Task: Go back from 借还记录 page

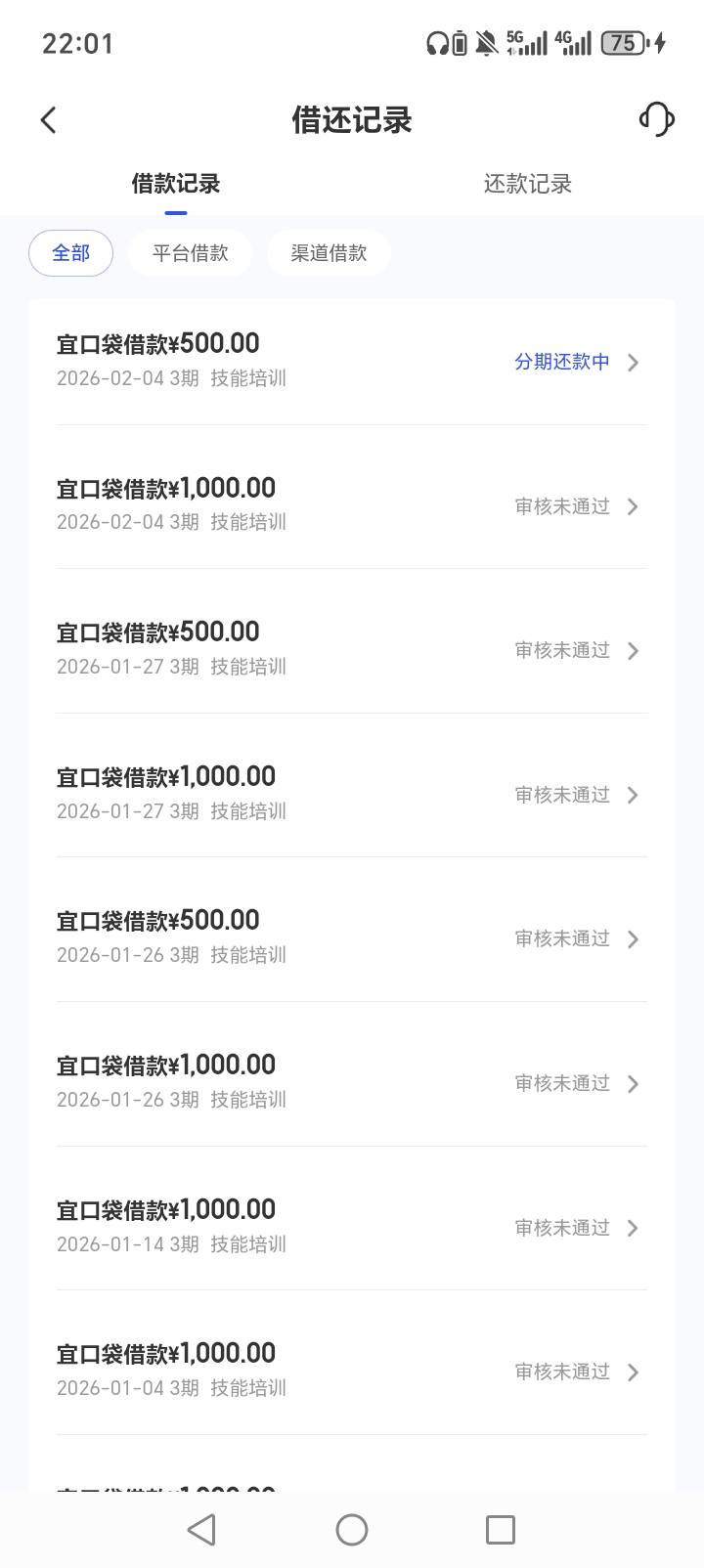Action: click(x=49, y=120)
